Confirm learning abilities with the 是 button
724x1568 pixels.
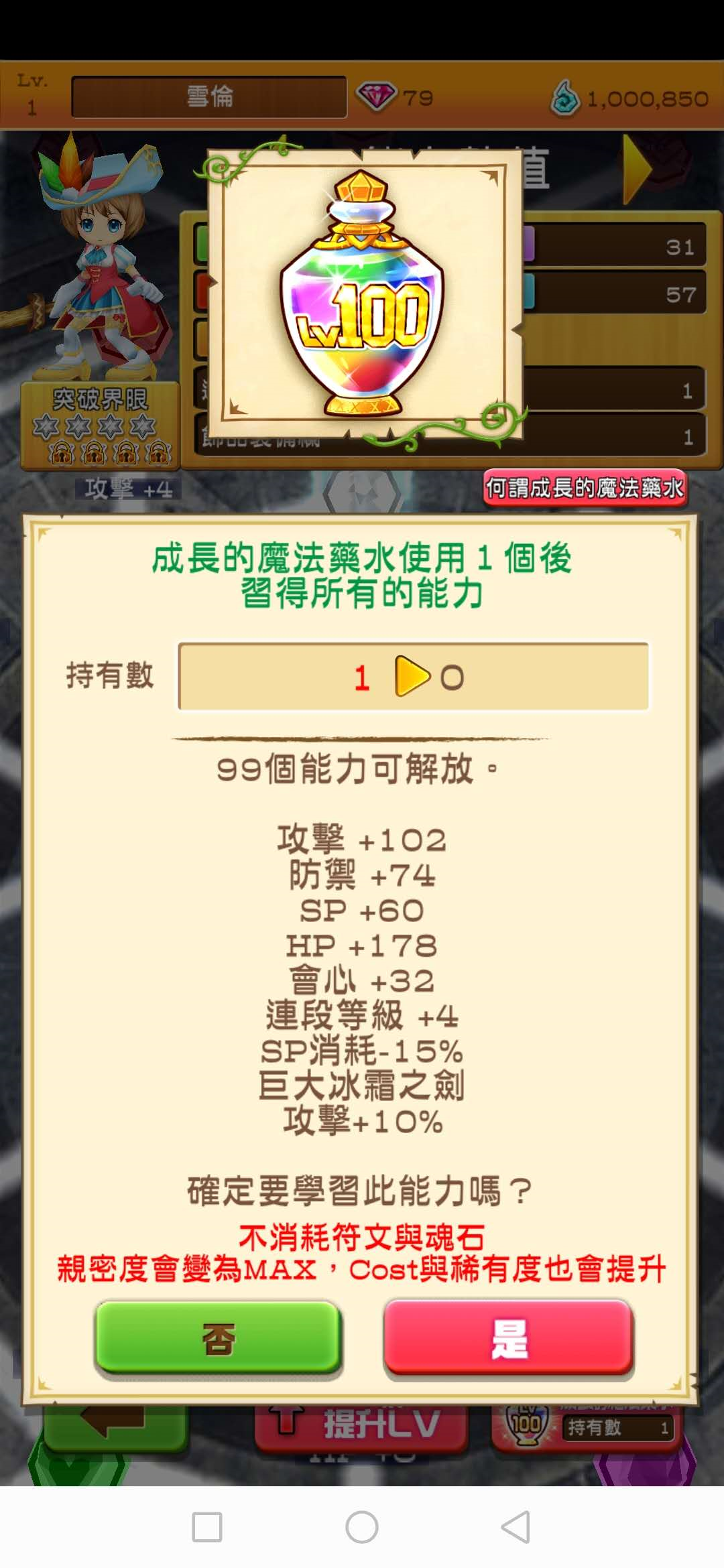coord(508,1337)
